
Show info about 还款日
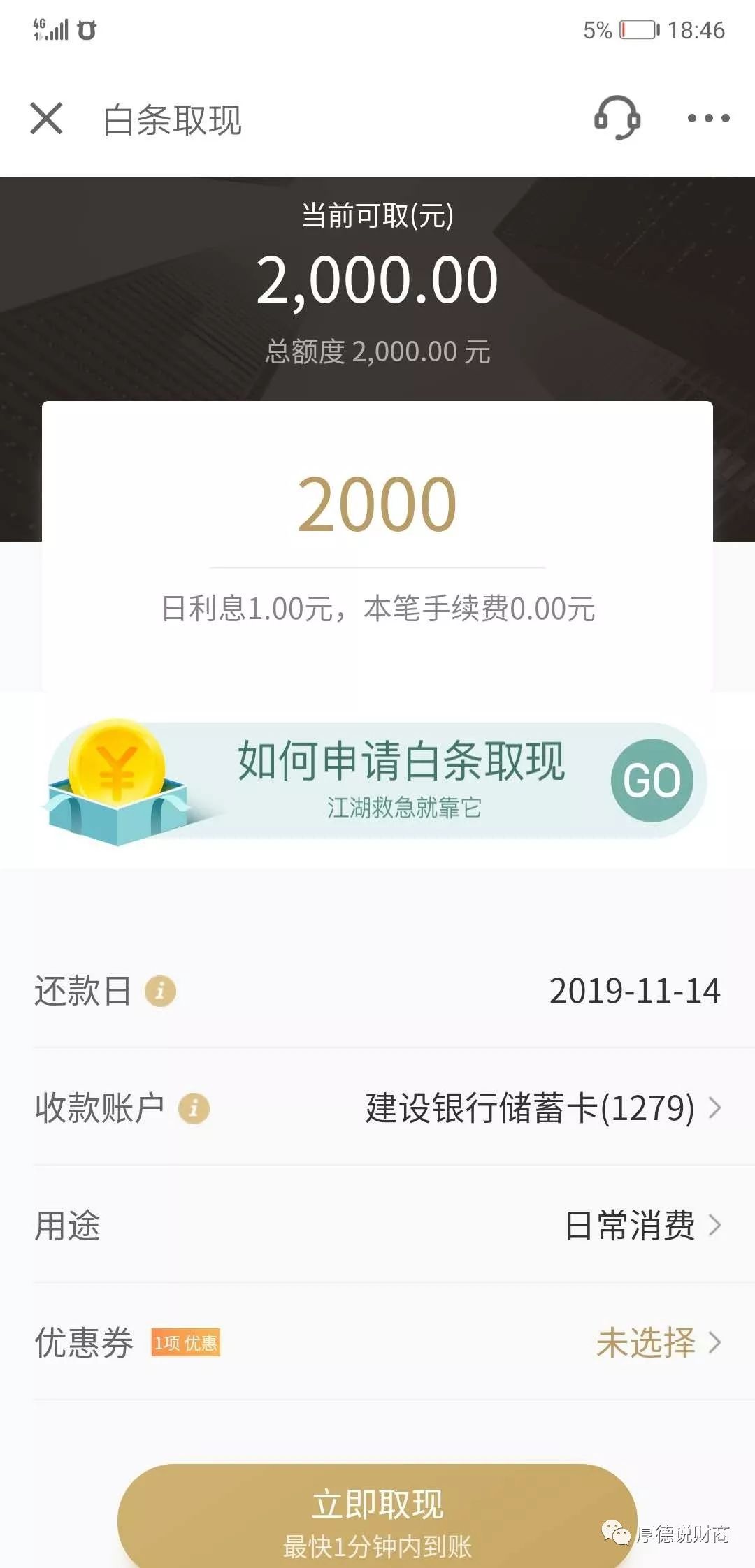(x=160, y=991)
